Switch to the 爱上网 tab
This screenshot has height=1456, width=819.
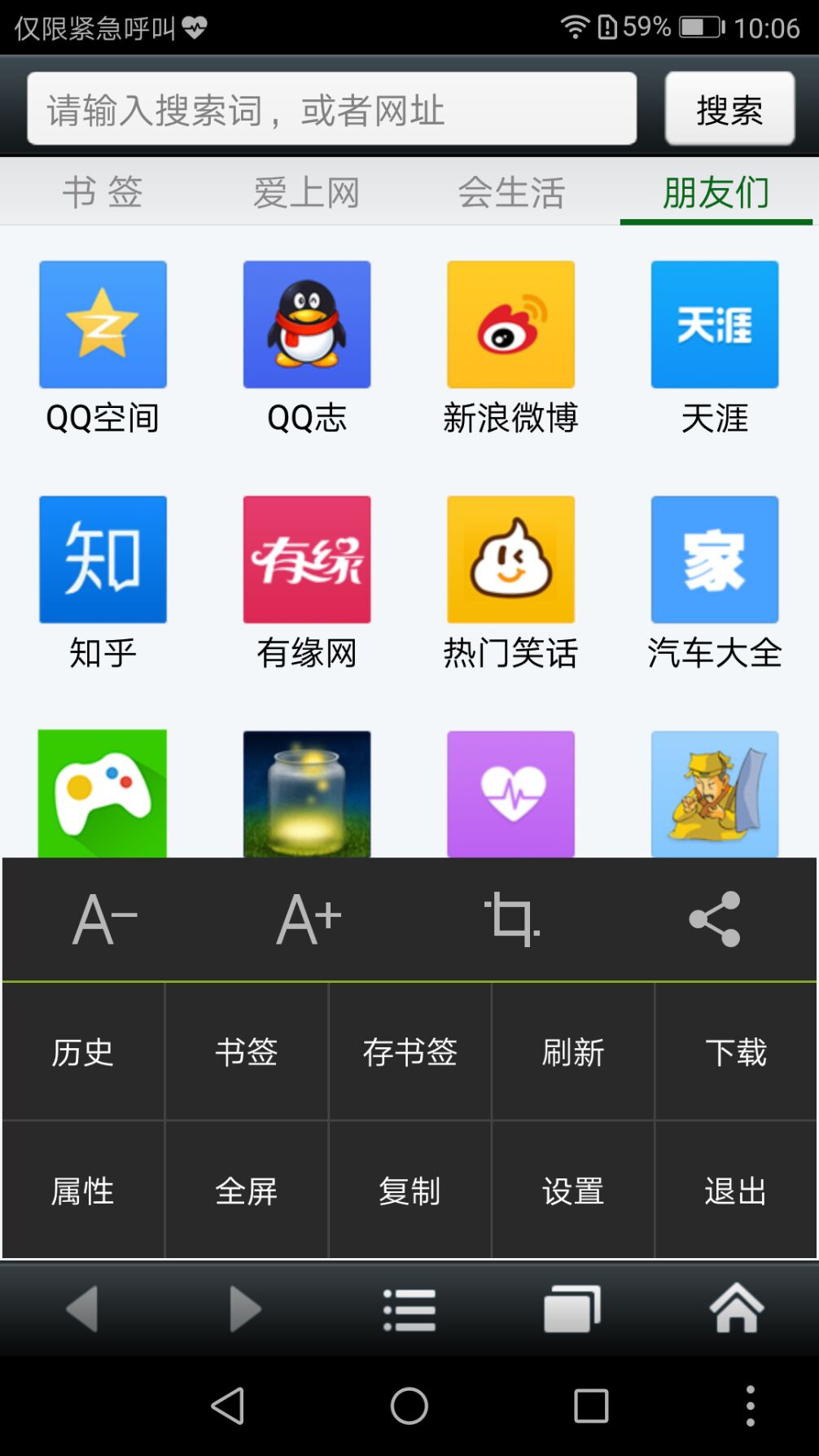coord(307,192)
